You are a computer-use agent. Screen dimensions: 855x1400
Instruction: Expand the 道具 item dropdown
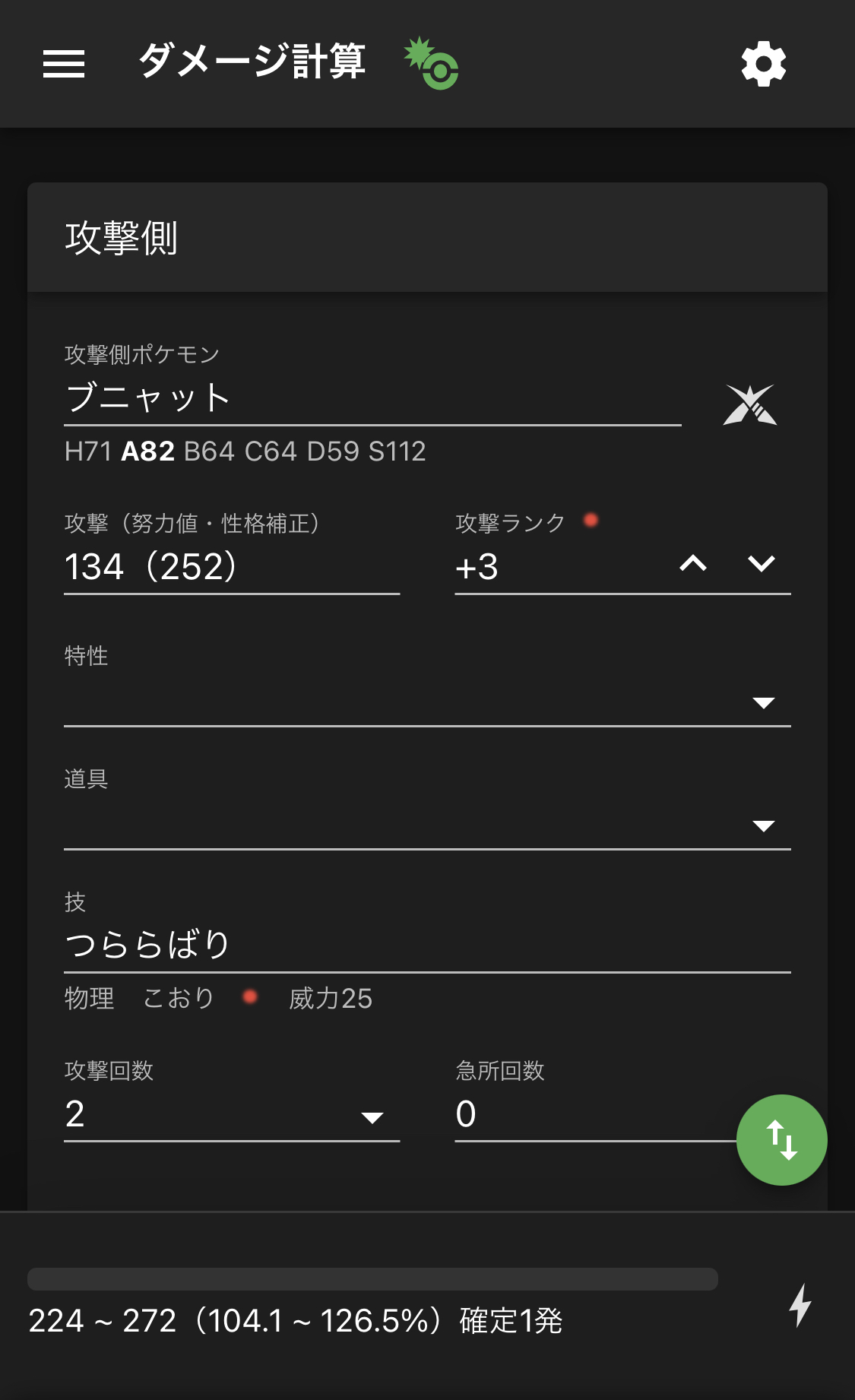click(x=426, y=825)
